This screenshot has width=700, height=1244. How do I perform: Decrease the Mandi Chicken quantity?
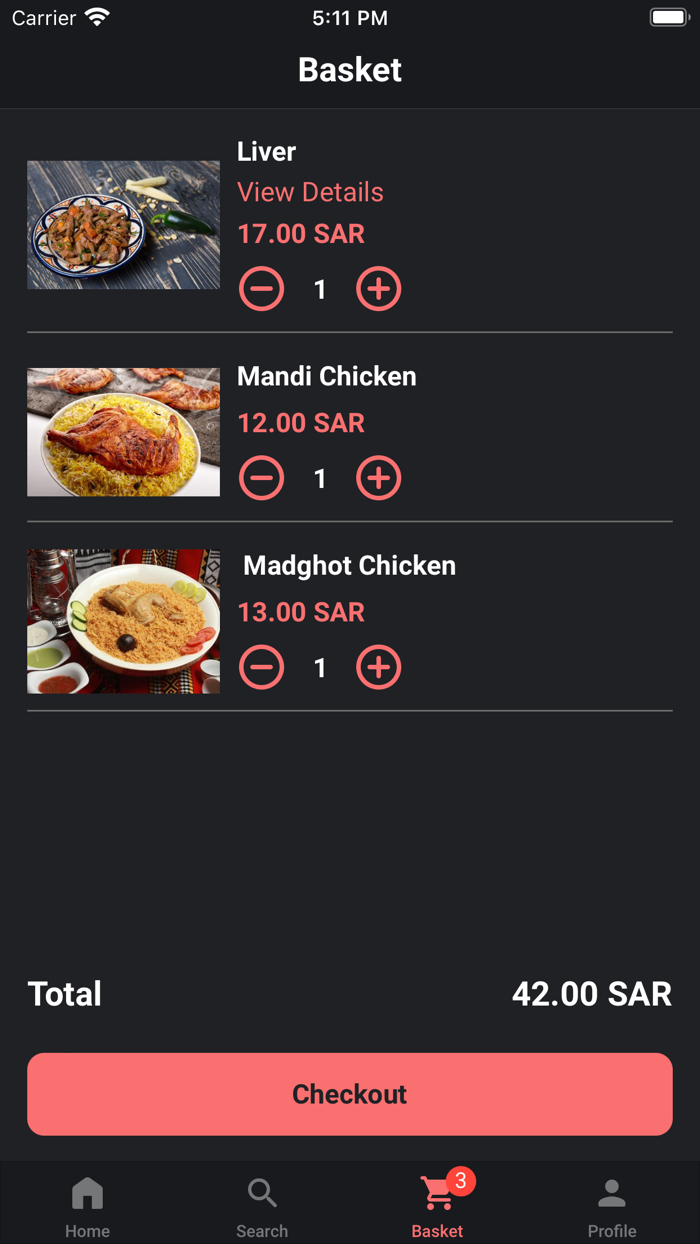[x=262, y=478]
